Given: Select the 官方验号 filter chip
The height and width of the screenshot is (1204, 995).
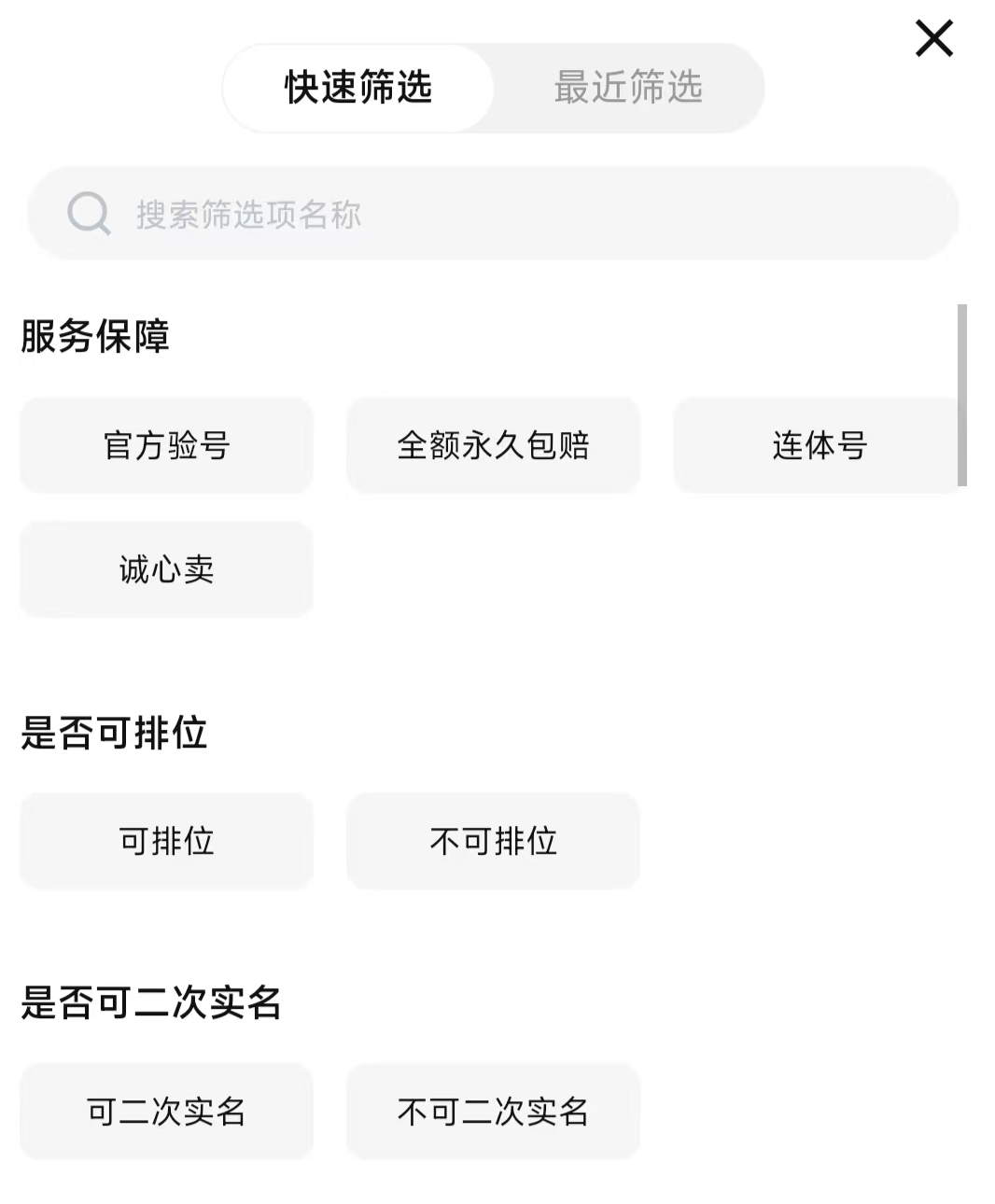Looking at the screenshot, I should click(166, 445).
